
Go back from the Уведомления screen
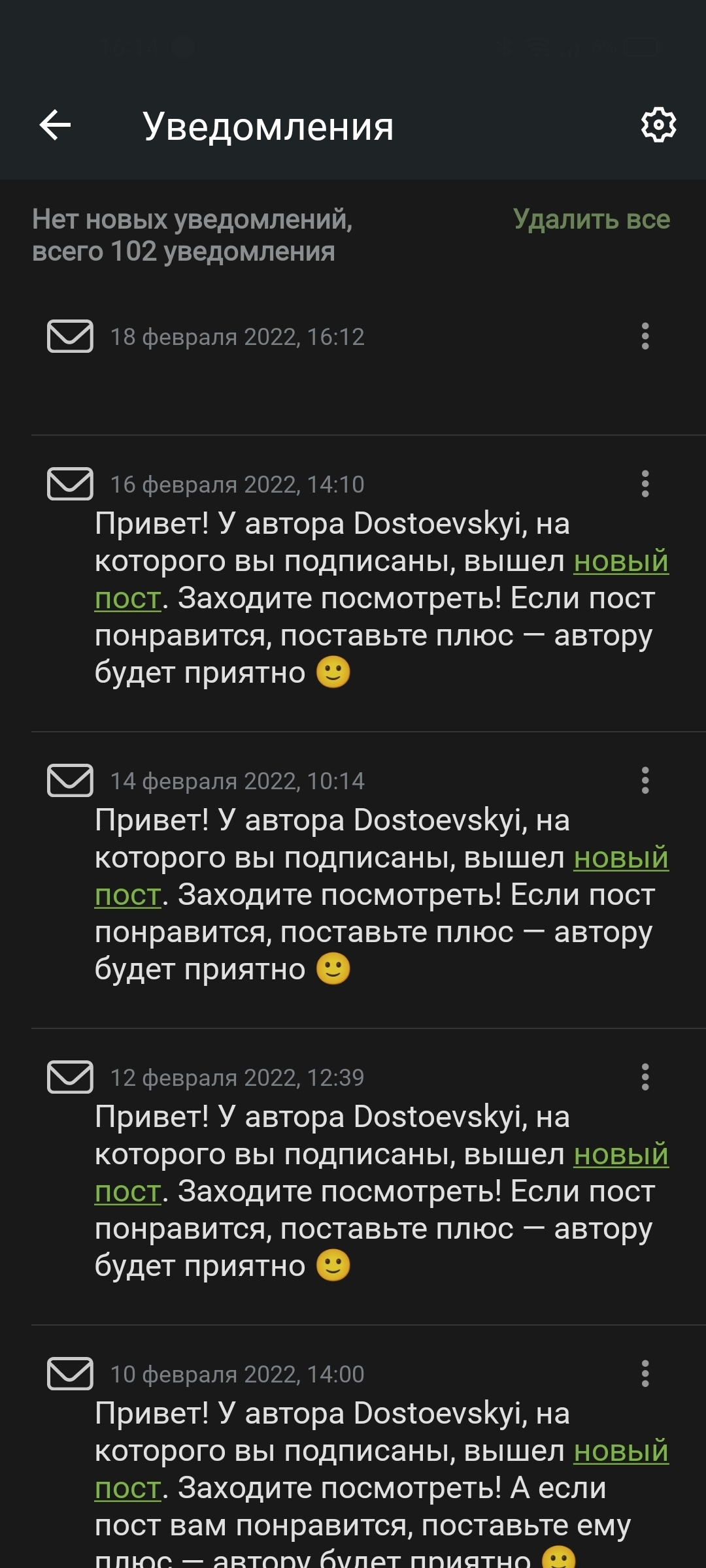pyautogui.click(x=56, y=125)
